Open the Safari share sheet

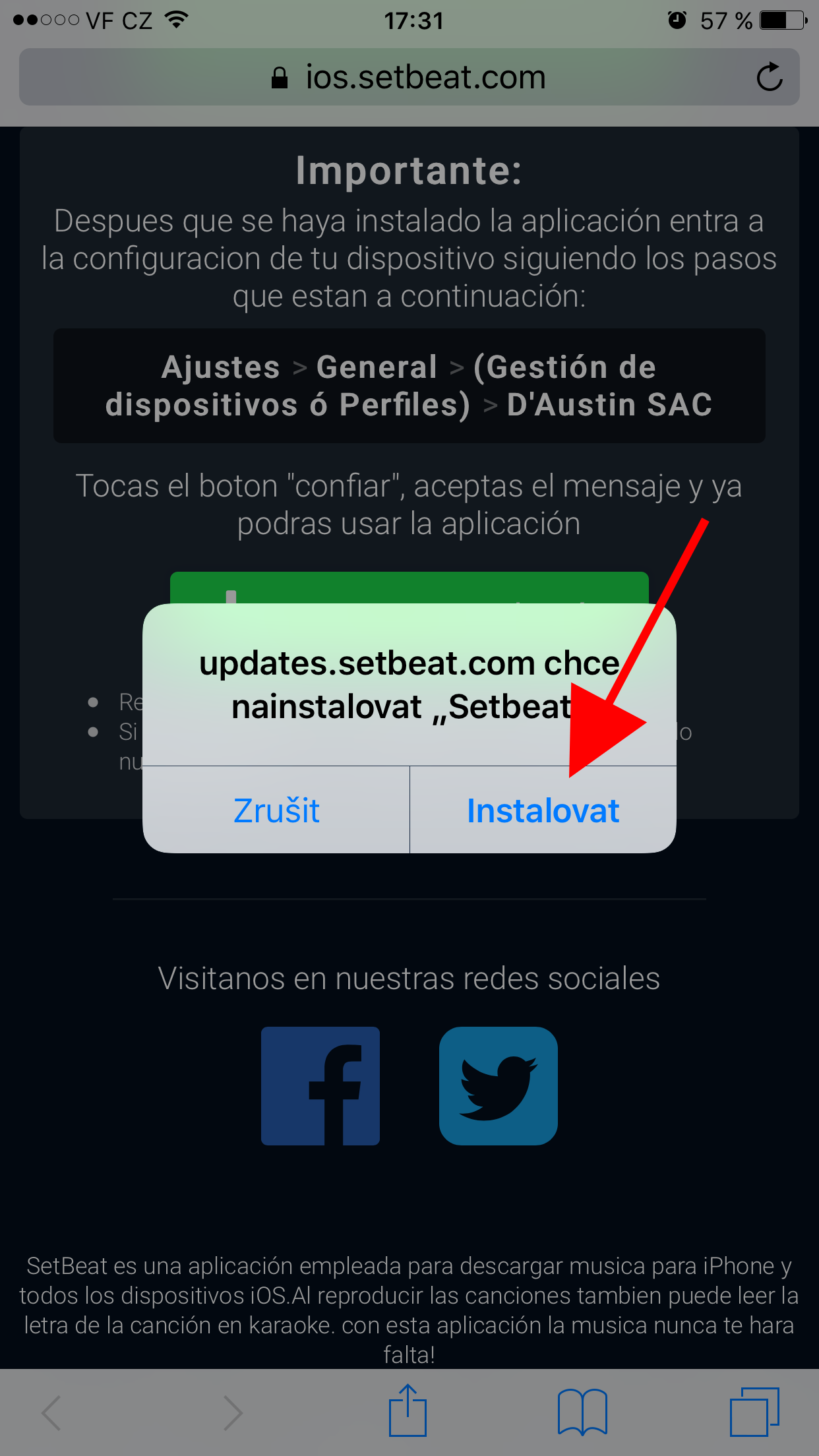click(x=408, y=1411)
